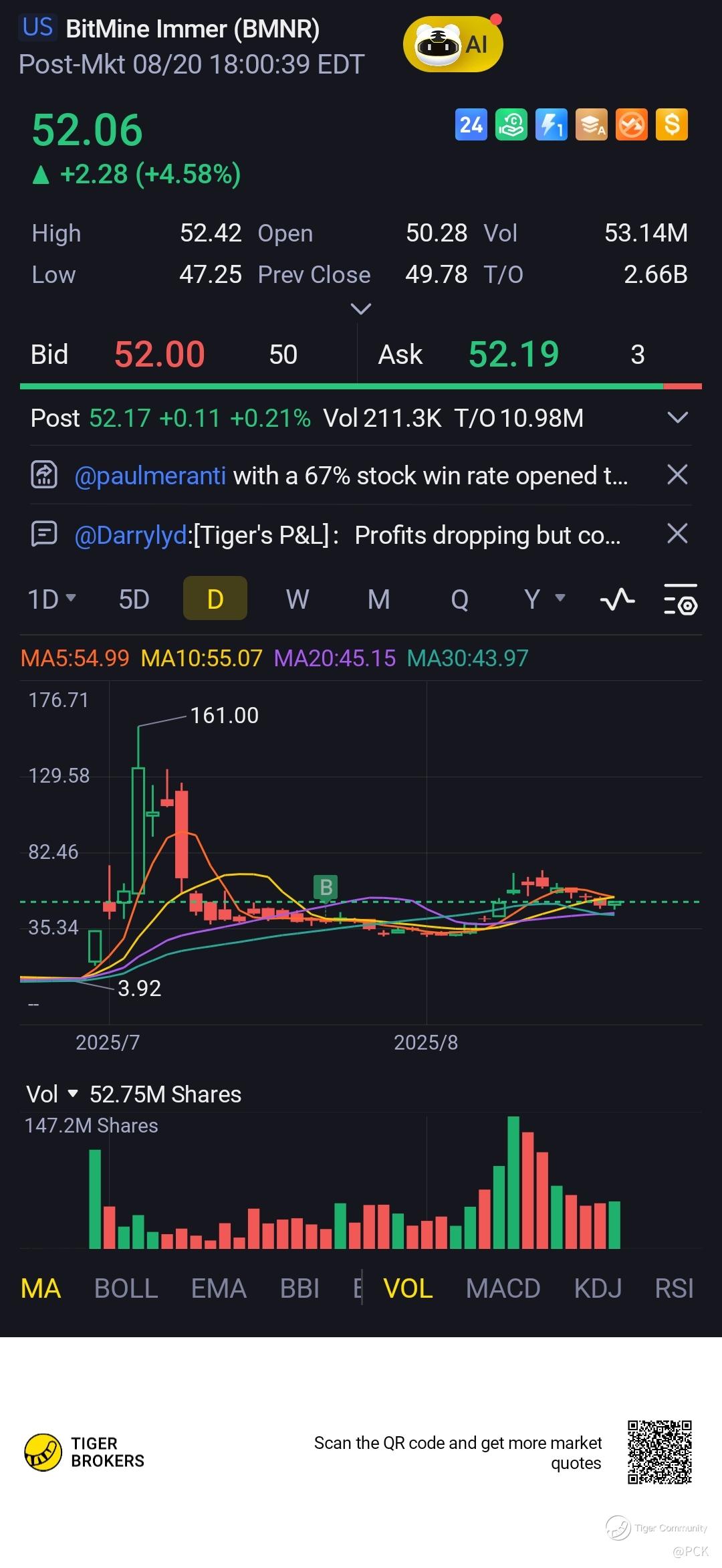Dismiss the @Darrylyd post banner
This screenshot has height=1568, width=722.
[677, 534]
